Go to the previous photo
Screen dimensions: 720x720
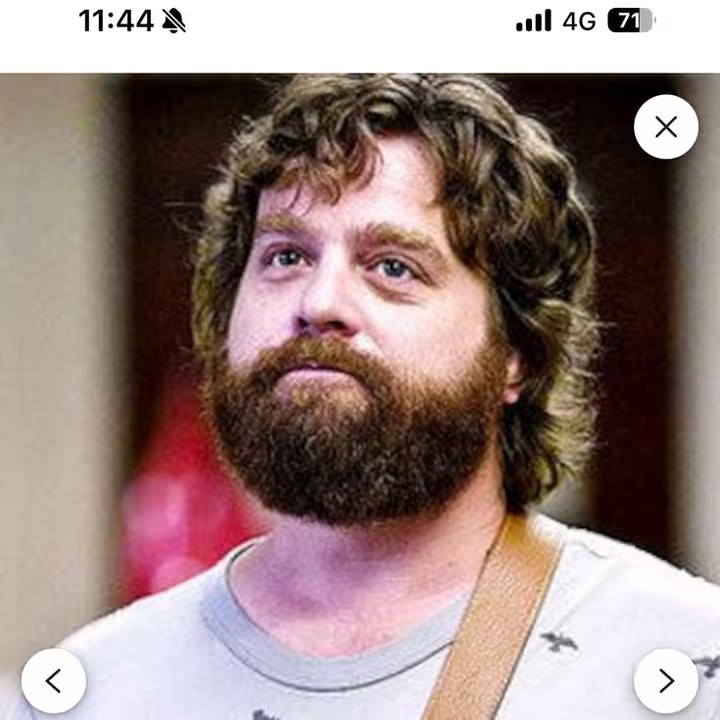click(x=54, y=681)
